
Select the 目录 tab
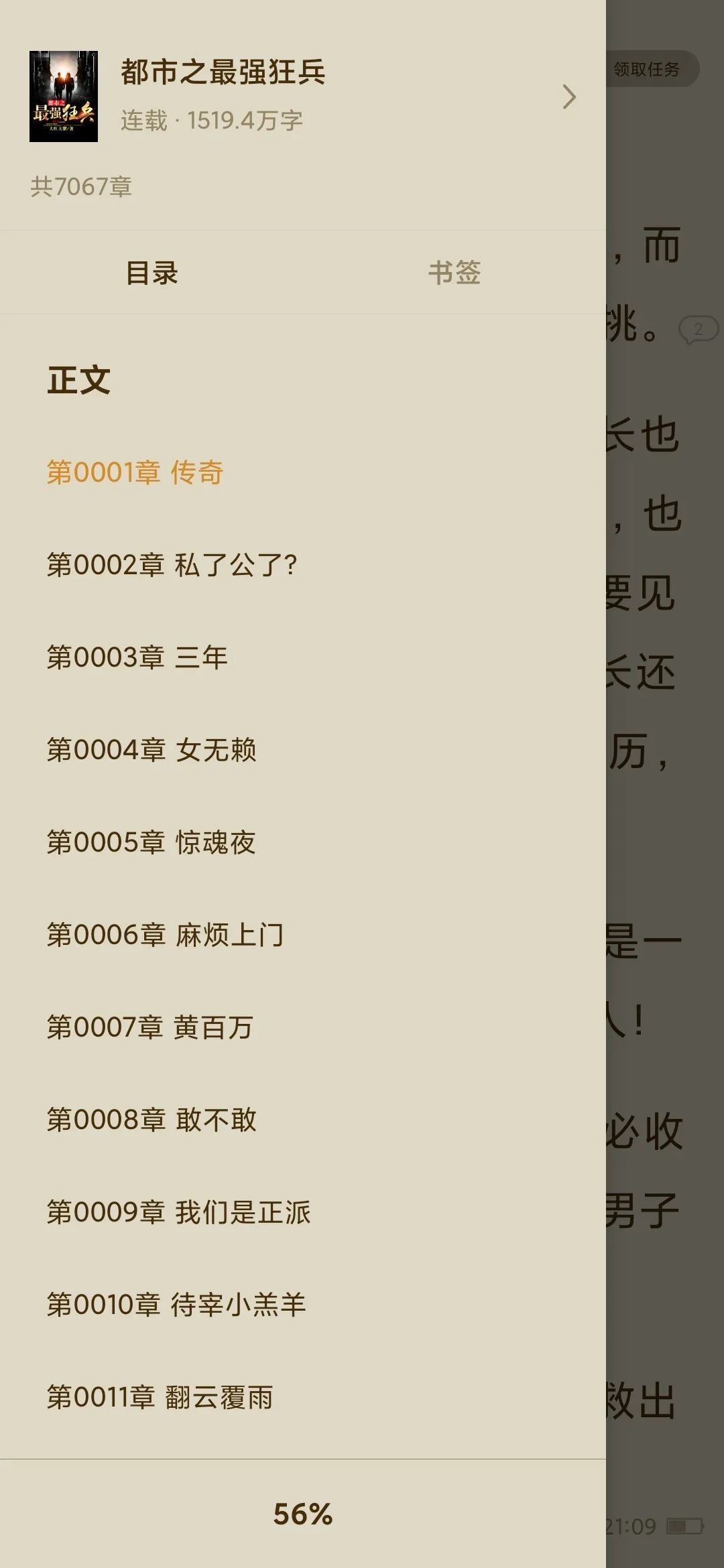click(152, 273)
